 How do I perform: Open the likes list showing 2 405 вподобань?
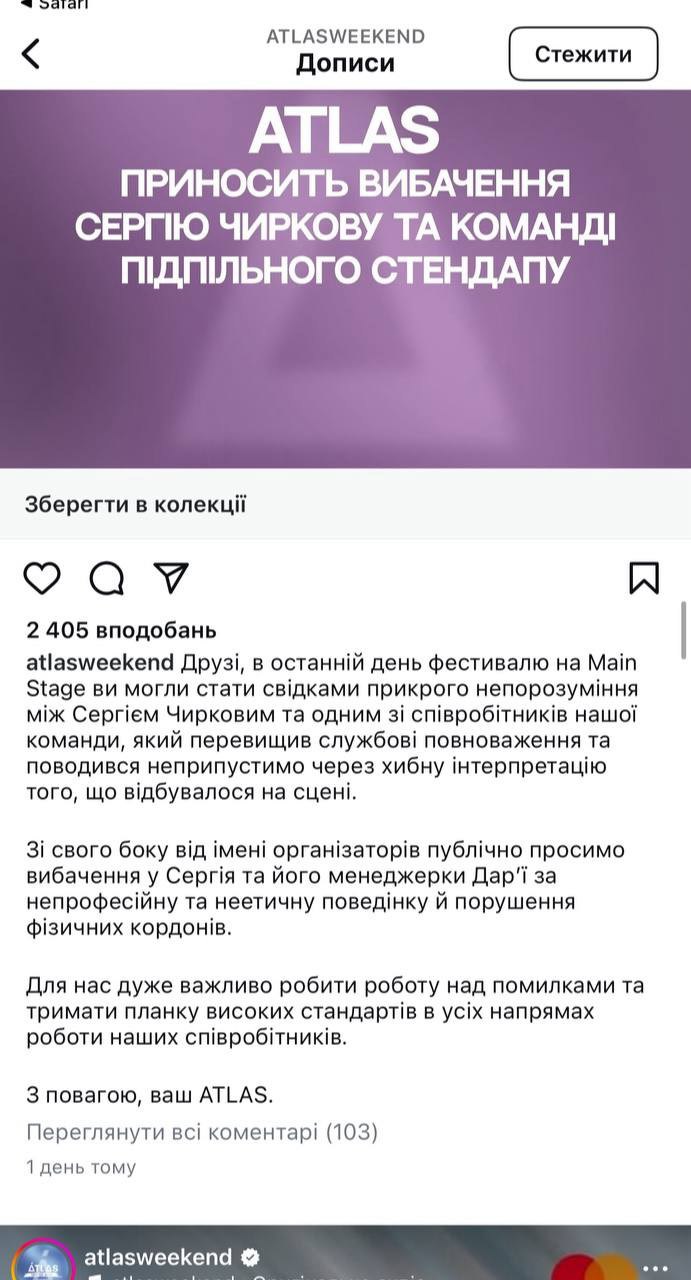click(121, 631)
